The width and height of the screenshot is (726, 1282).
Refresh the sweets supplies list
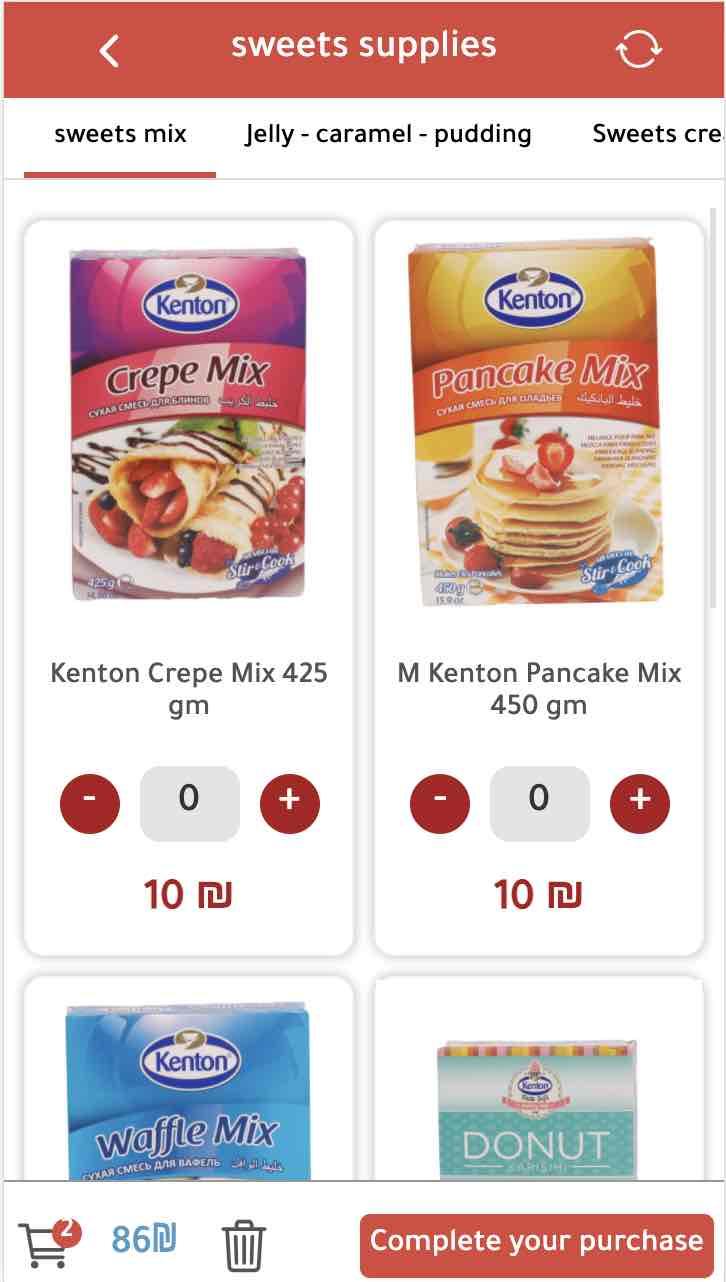point(638,49)
